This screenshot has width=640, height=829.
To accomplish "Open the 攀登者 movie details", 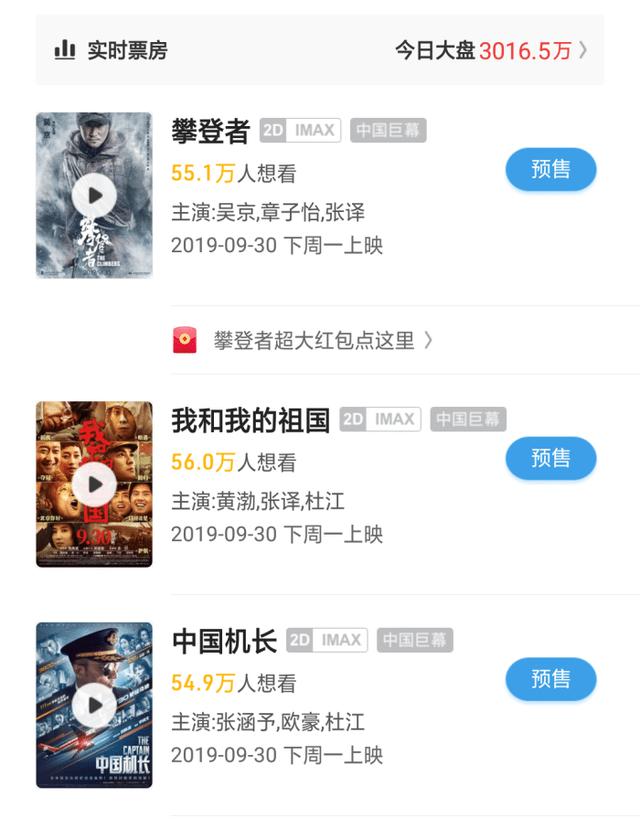I will [210, 132].
